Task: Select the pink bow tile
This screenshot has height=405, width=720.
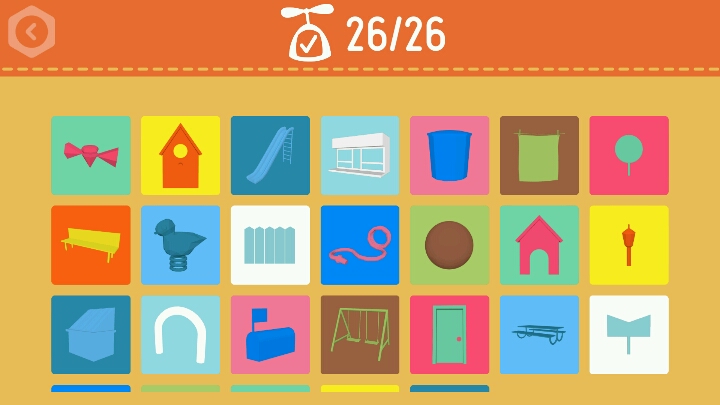Action: tap(91, 155)
